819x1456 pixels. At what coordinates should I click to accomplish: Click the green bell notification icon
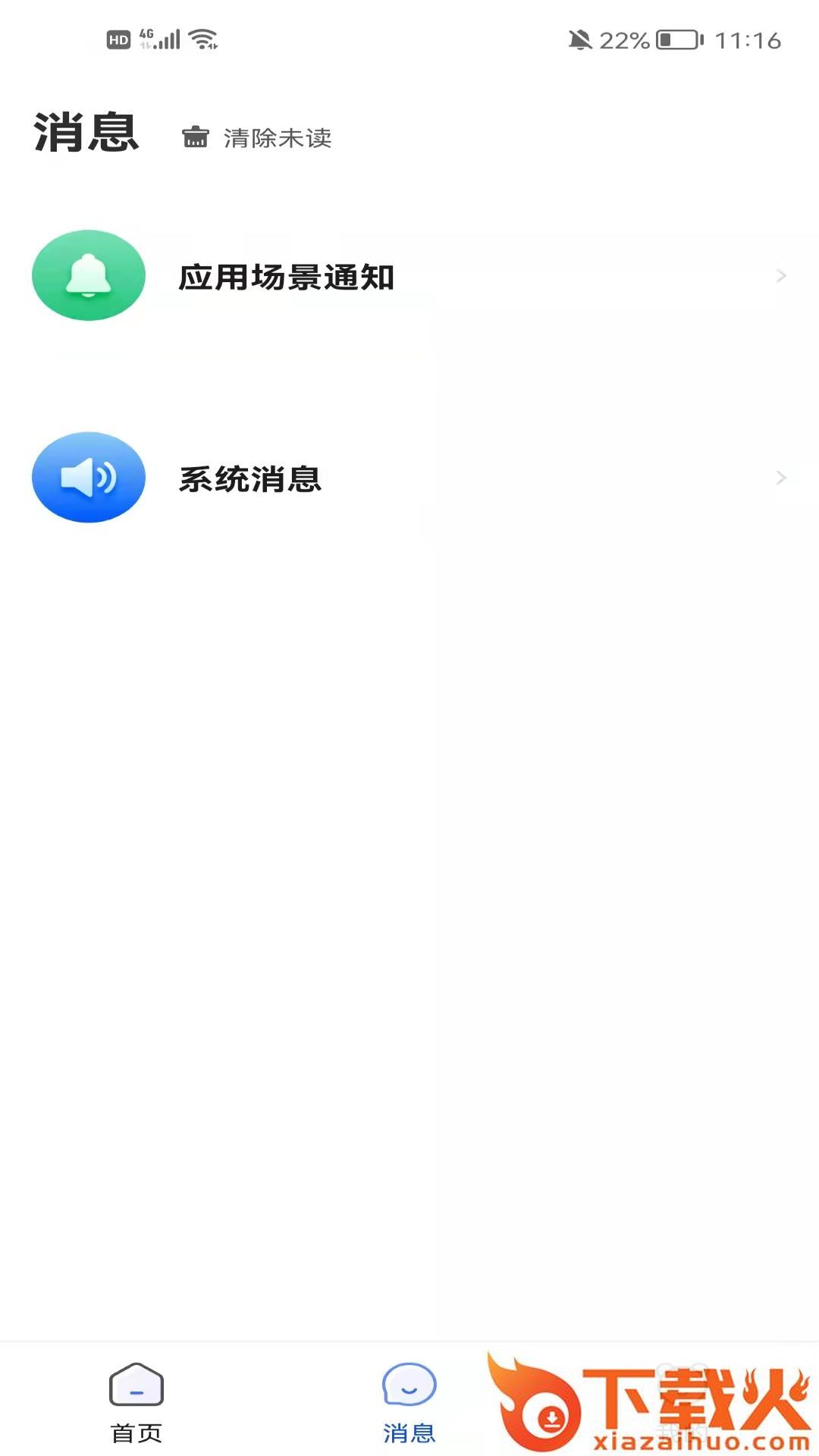[x=88, y=275]
